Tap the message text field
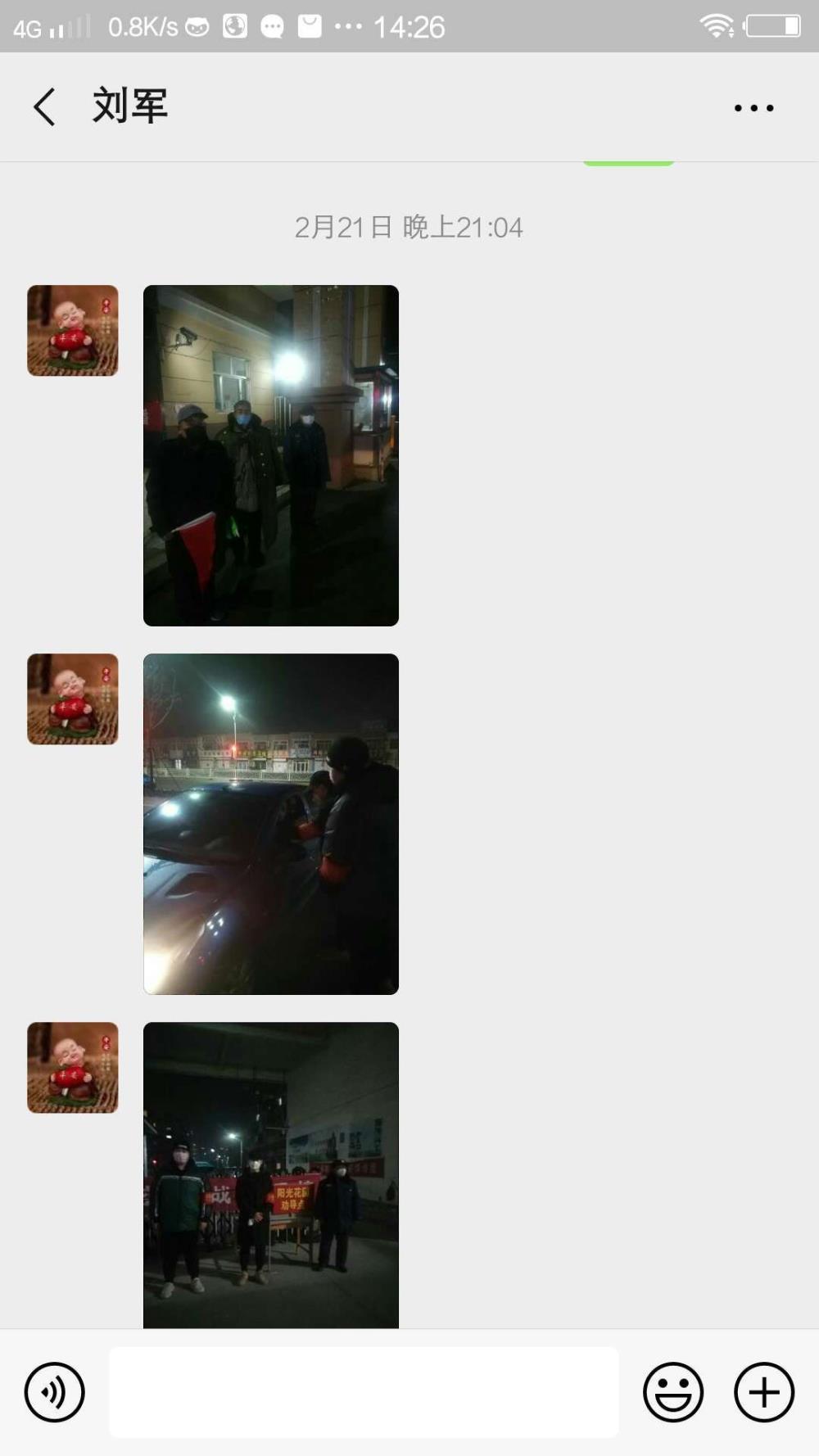Screen dimensions: 819x1456 pyautogui.click(x=364, y=1392)
